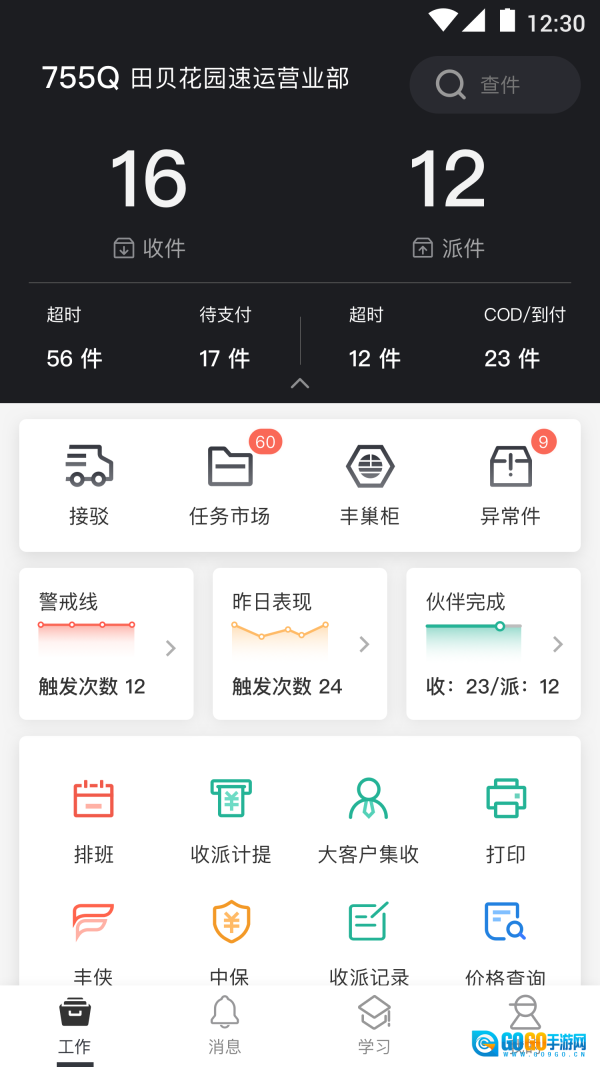The width and height of the screenshot is (600, 1067).
Task: Show the 17 件 待支付 items
Action: coord(225,338)
